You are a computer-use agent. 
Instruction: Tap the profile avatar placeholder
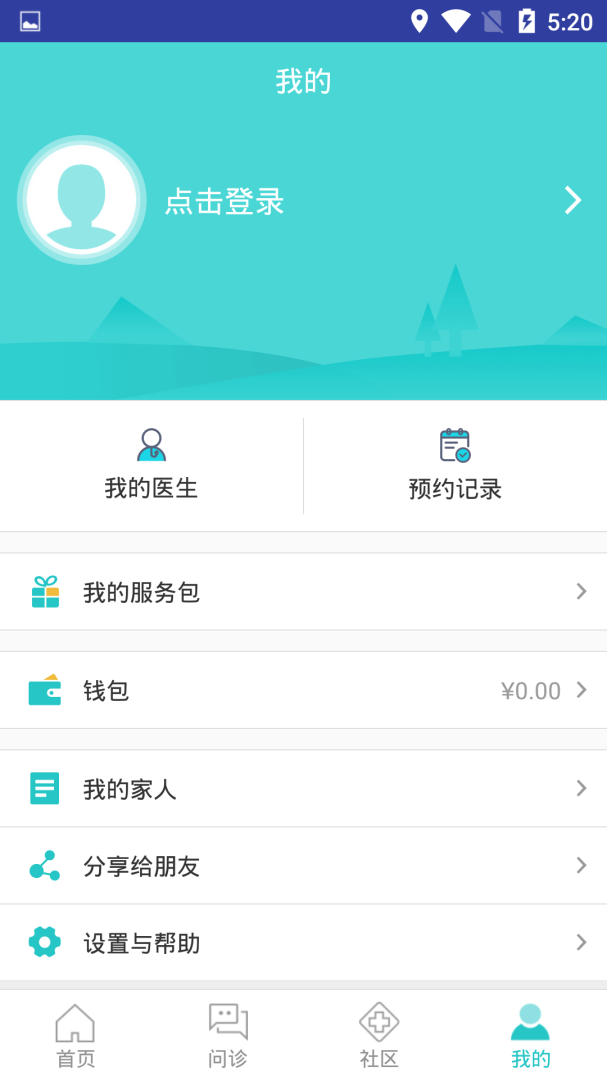(82, 200)
